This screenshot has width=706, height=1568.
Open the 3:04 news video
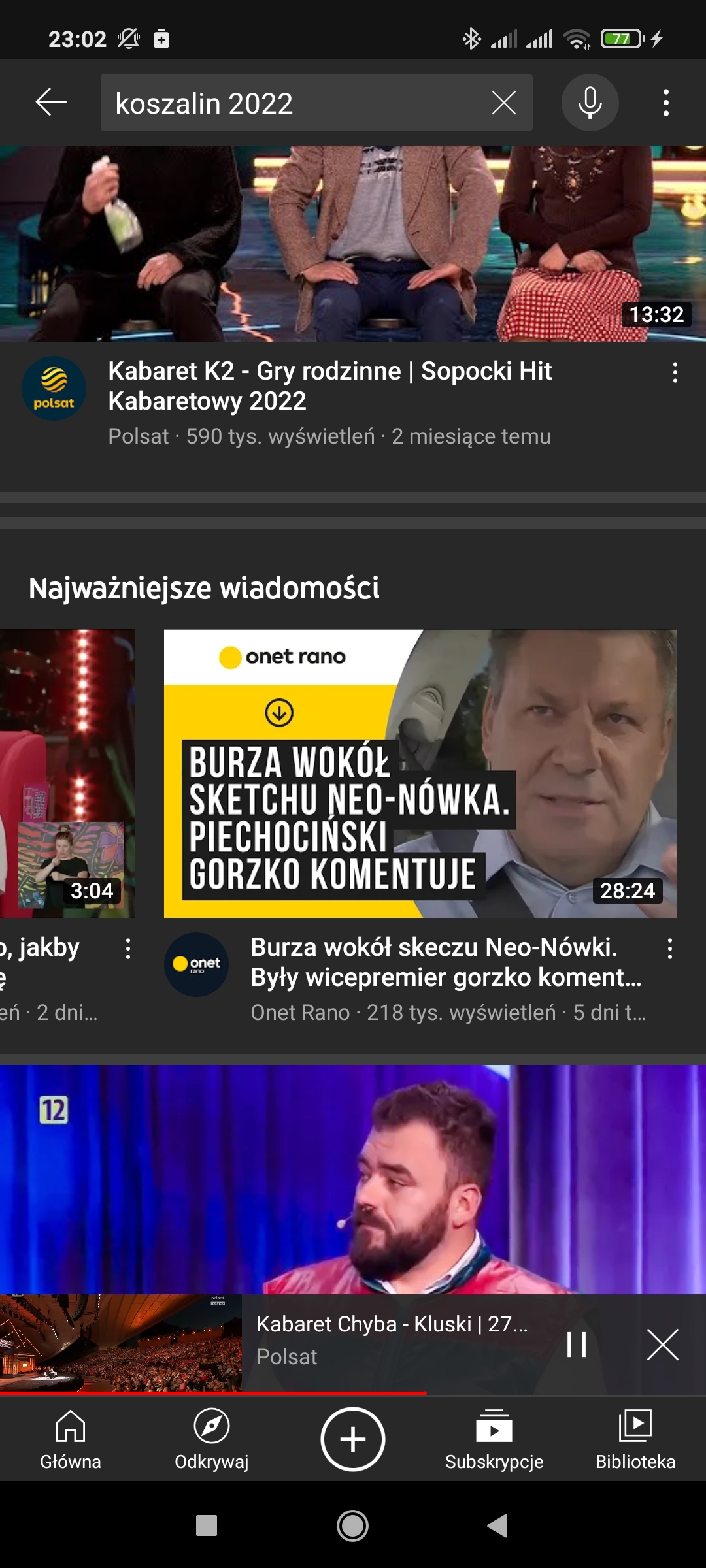(67, 774)
